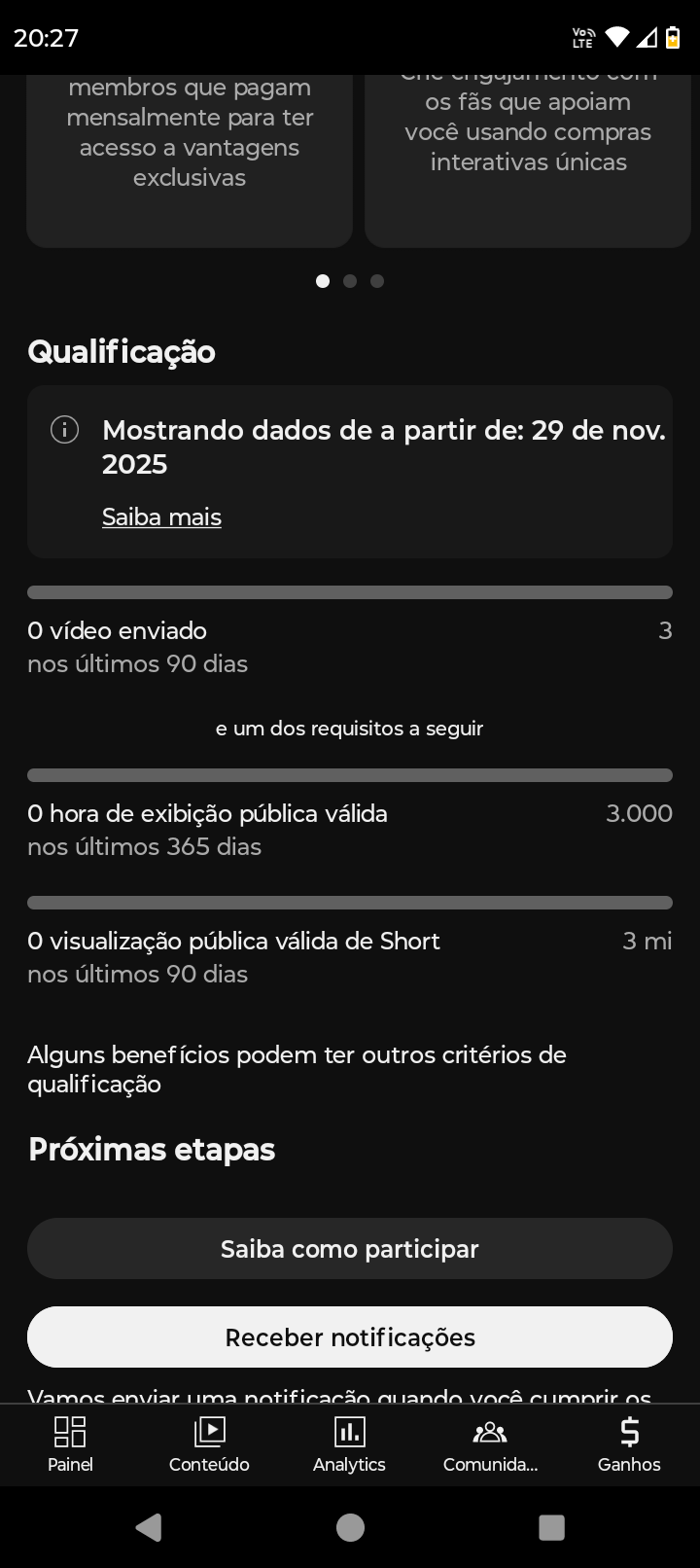Open the Conteúdo tab

[209, 1444]
